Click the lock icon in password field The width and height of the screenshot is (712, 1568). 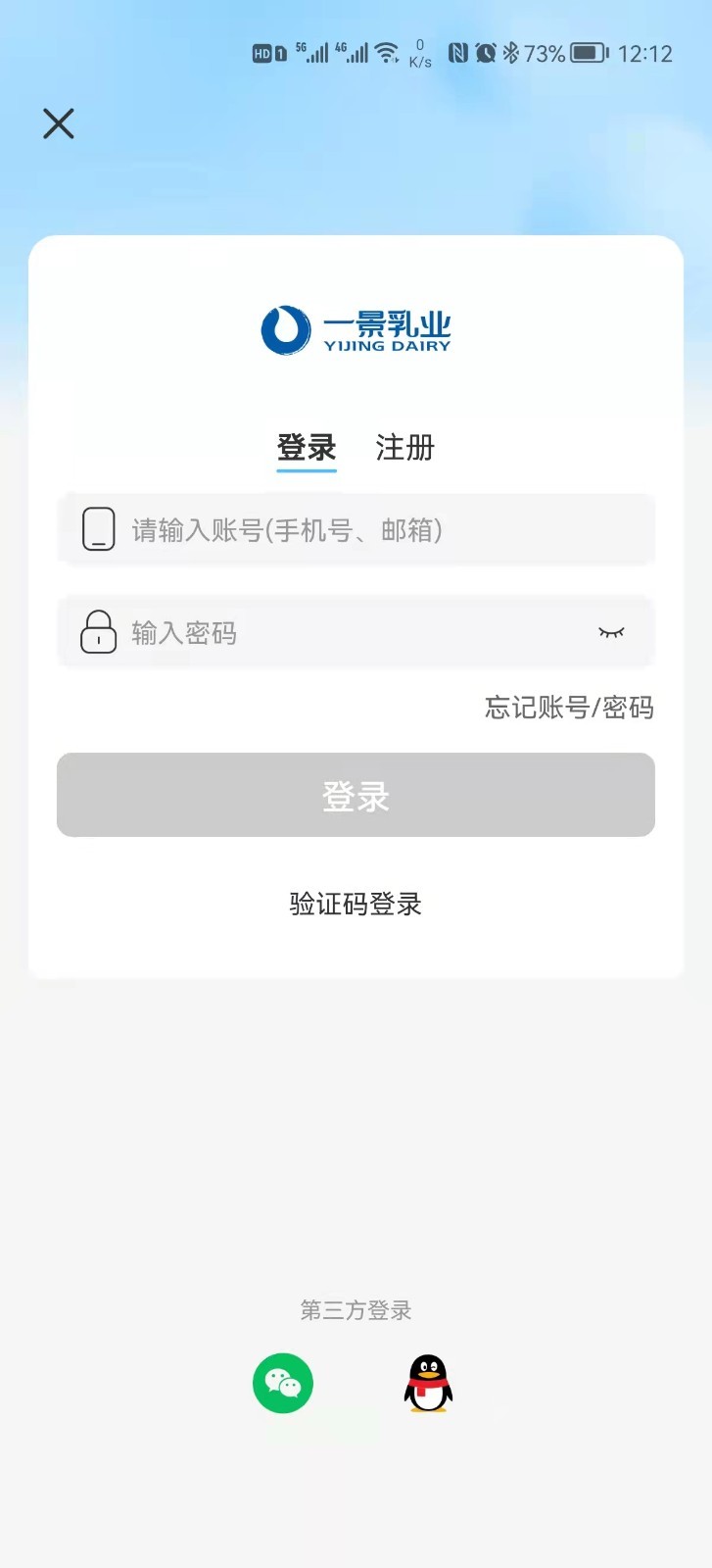98,632
